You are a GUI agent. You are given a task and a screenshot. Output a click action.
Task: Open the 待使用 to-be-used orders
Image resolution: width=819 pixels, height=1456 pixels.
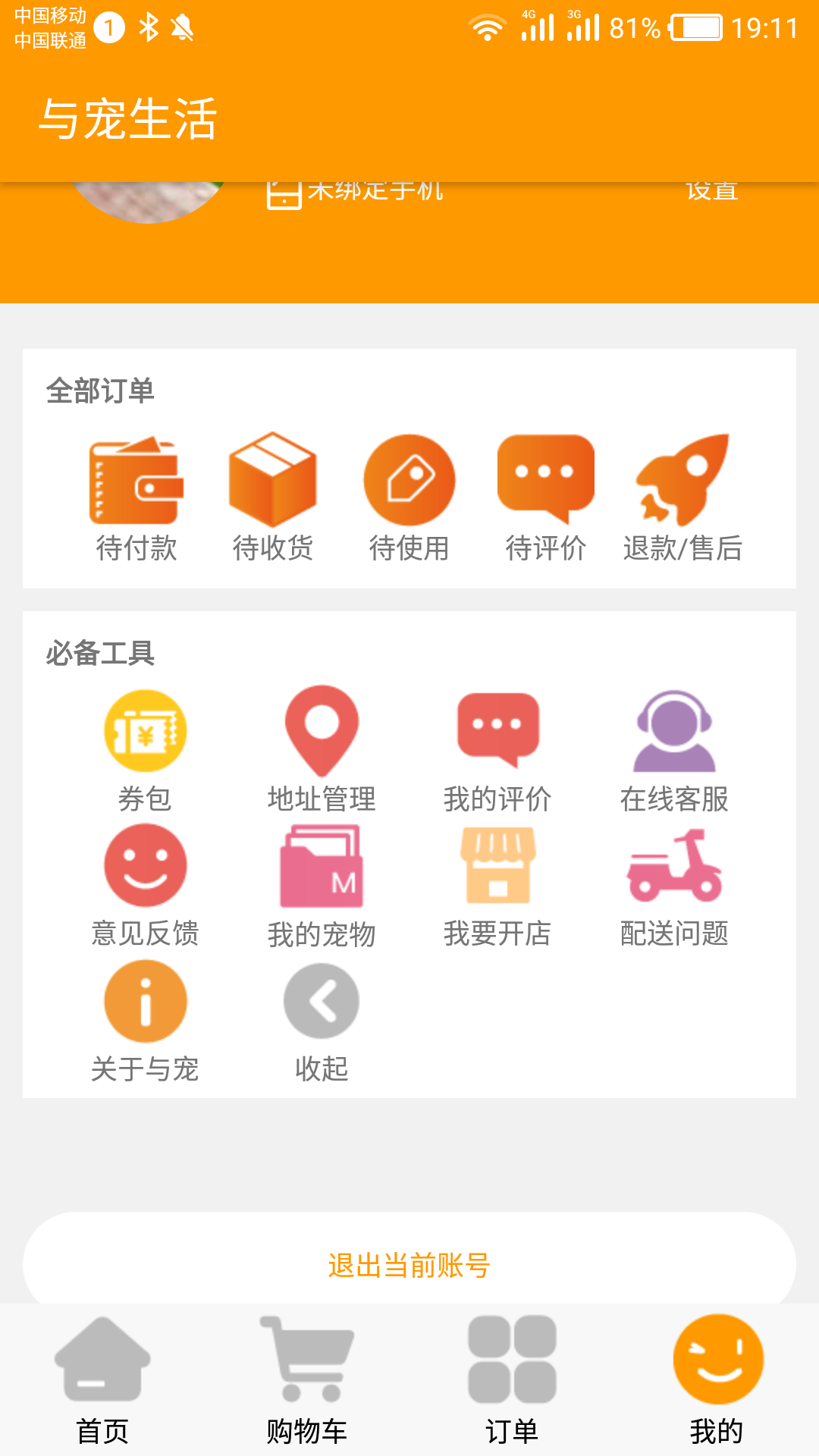[409, 497]
